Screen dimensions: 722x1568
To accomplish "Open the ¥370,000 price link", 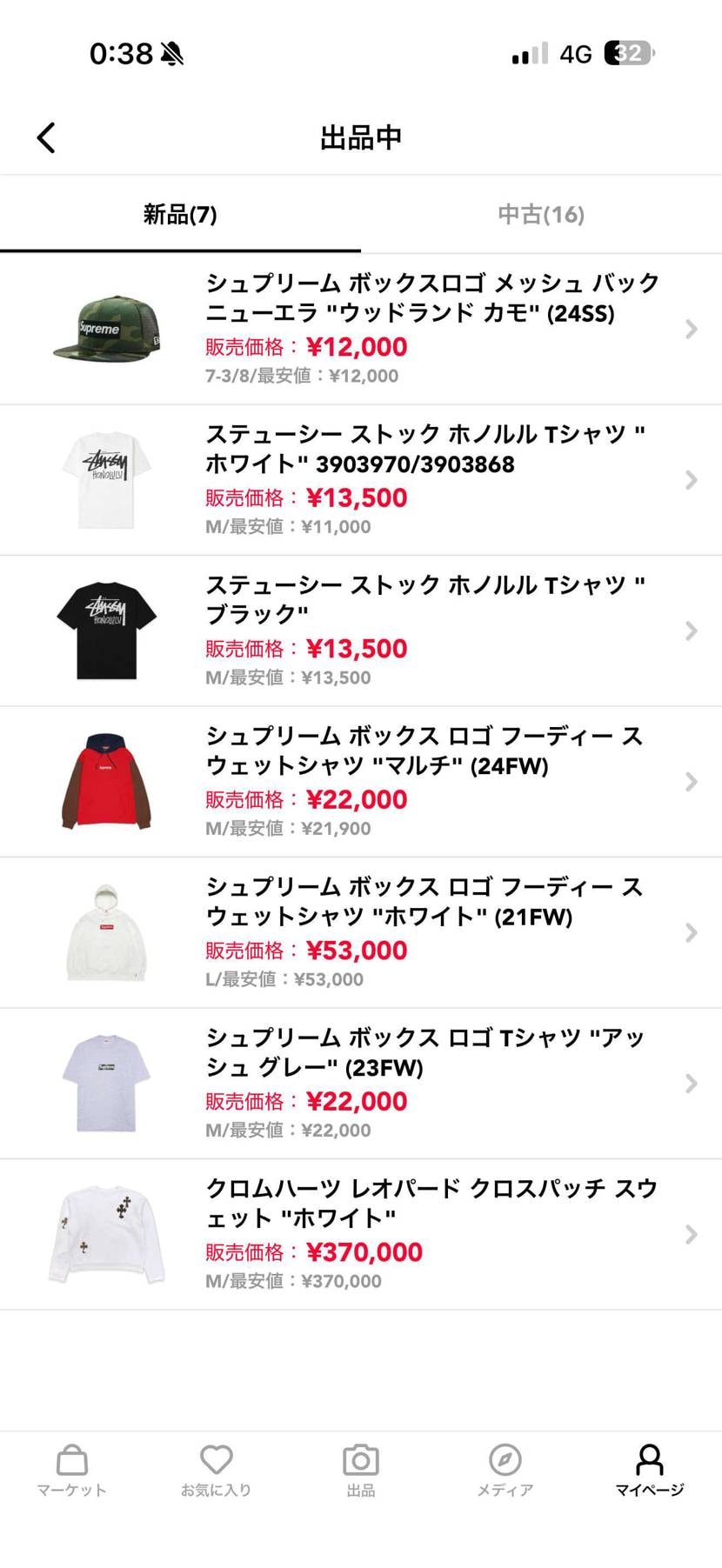I will pyautogui.click(x=365, y=1252).
